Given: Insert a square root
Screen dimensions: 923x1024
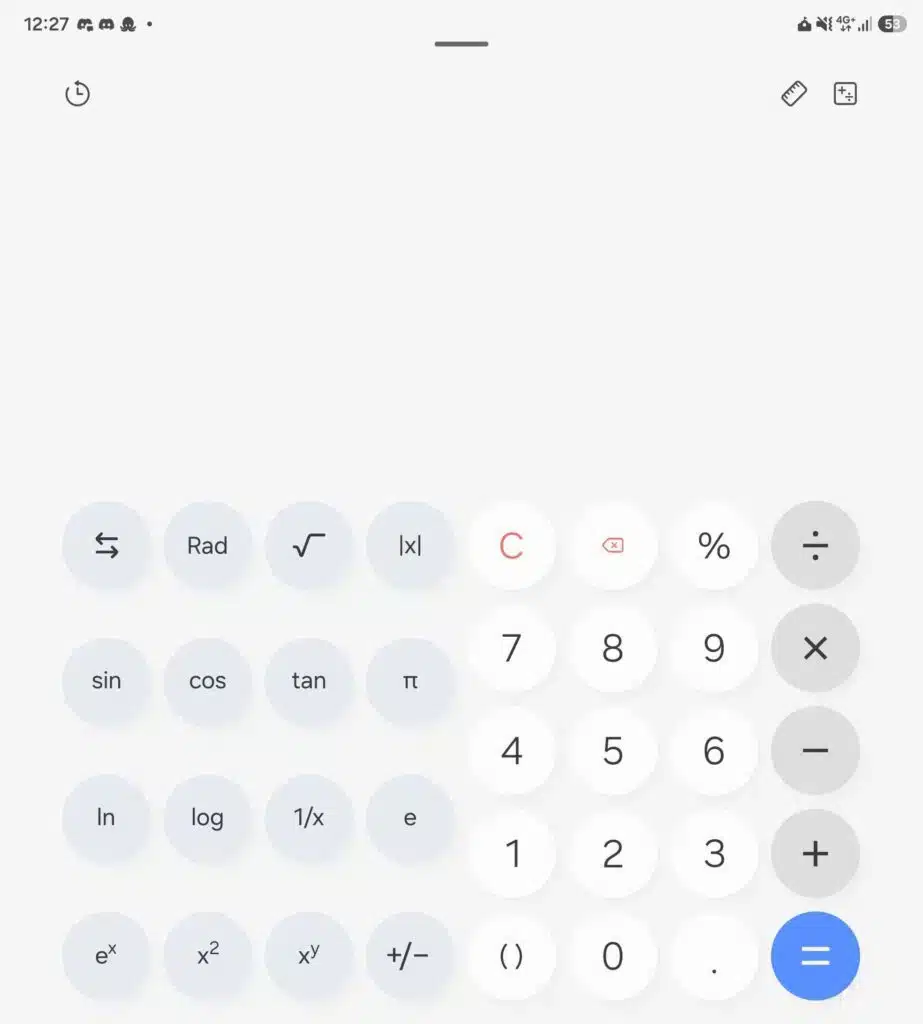Looking at the screenshot, I should (x=308, y=546).
